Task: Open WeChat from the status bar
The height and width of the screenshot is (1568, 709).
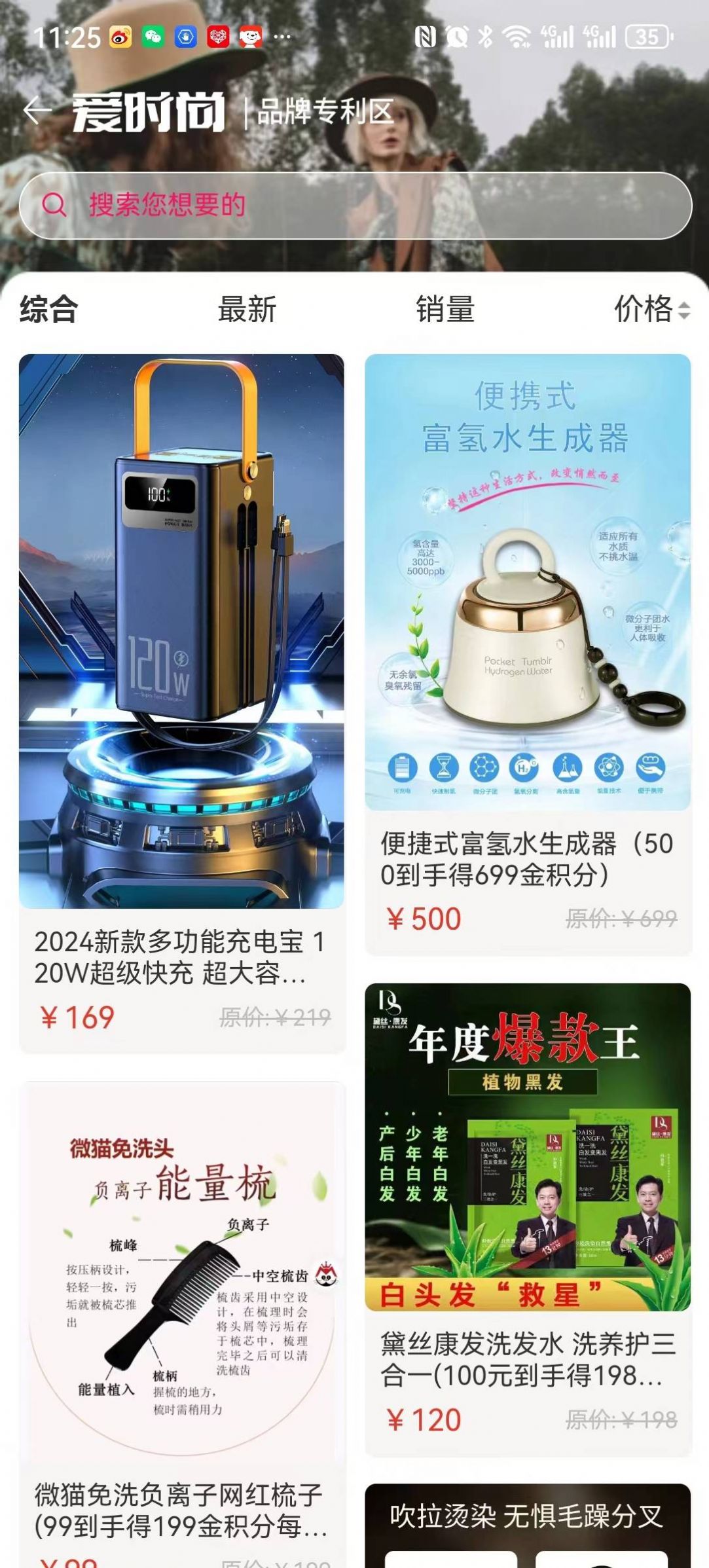Action: [x=153, y=36]
